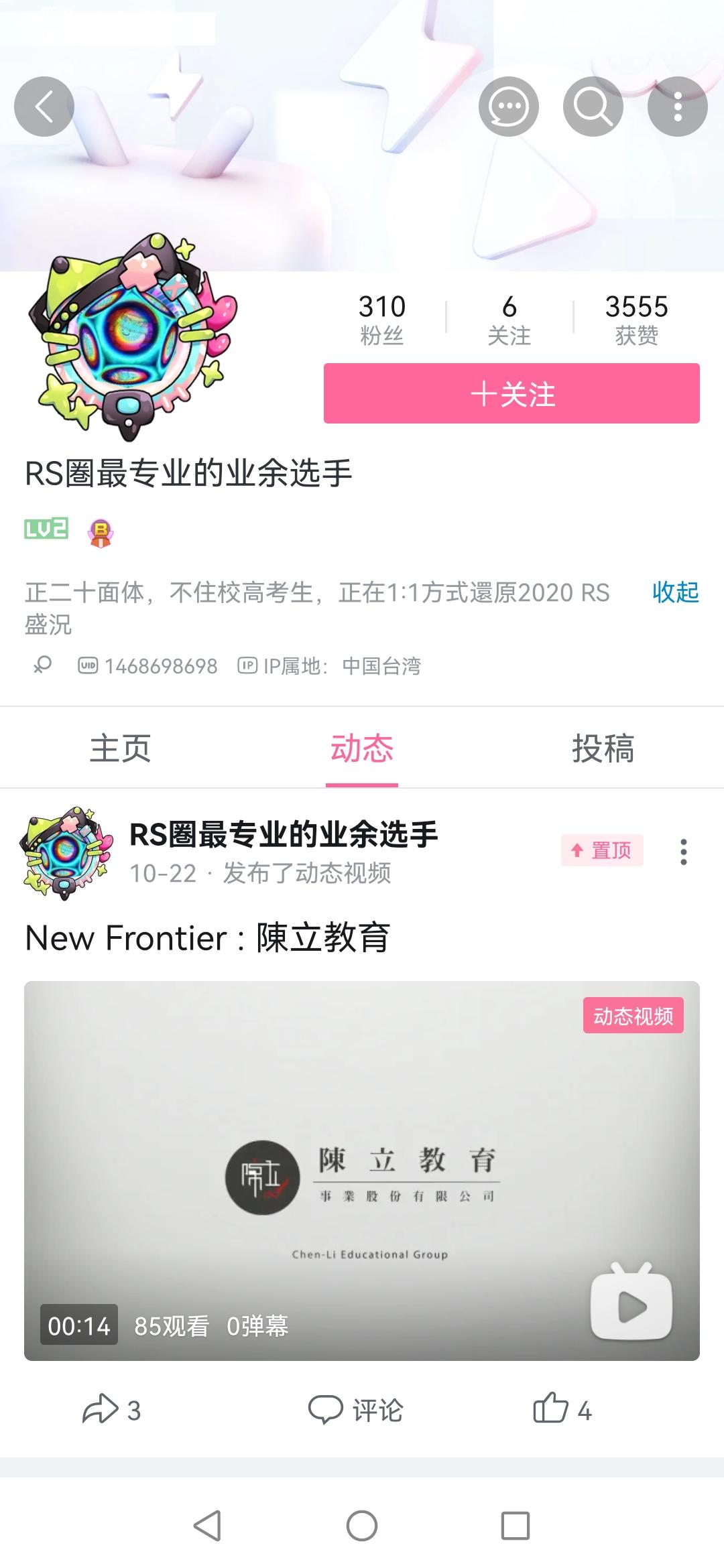
Task: Open private message chat icon
Action: coord(509,107)
